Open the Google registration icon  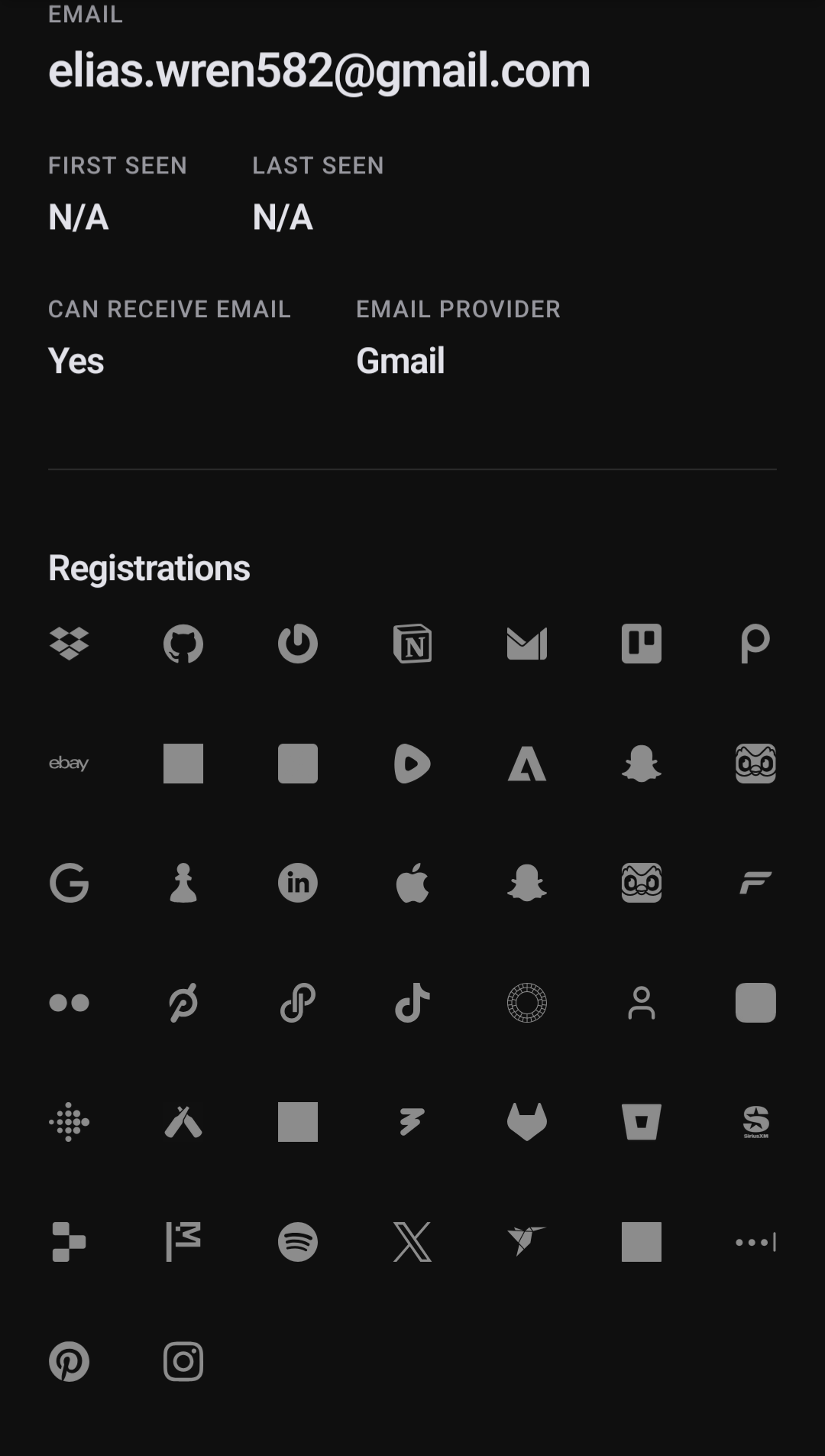(69, 883)
